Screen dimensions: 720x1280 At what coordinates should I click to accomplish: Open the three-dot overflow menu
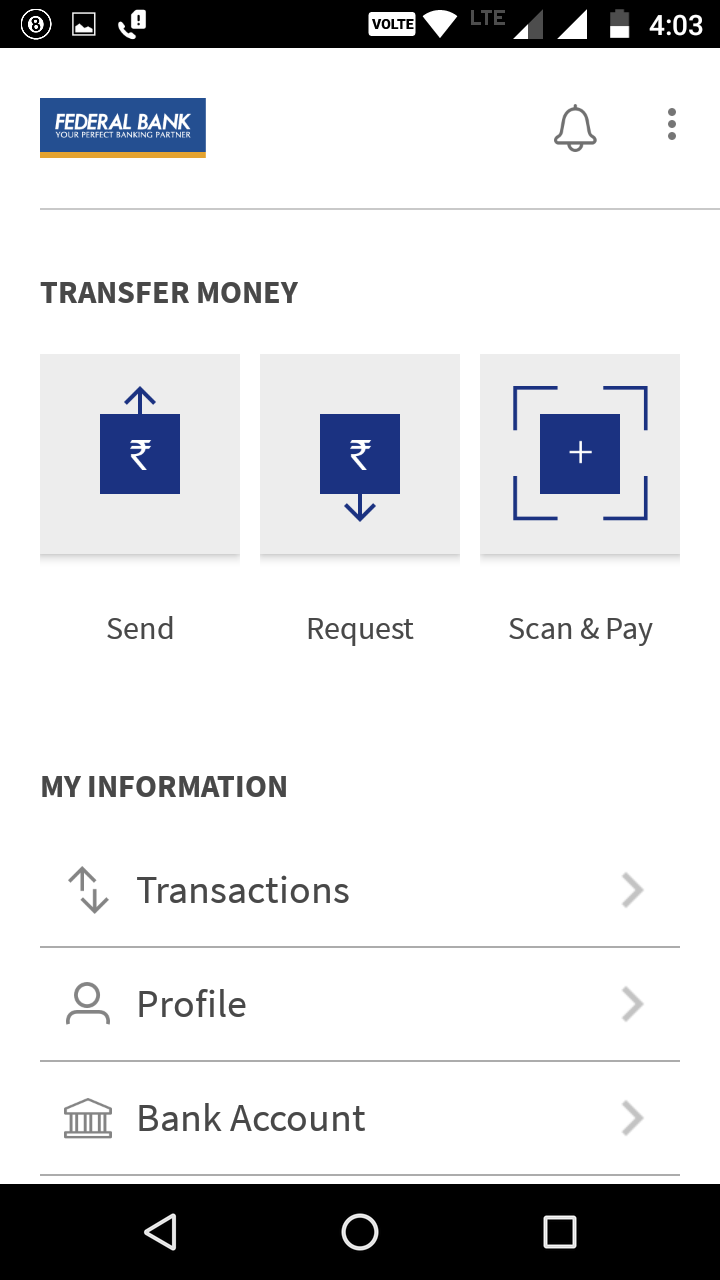pyautogui.click(x=671, y=124)
